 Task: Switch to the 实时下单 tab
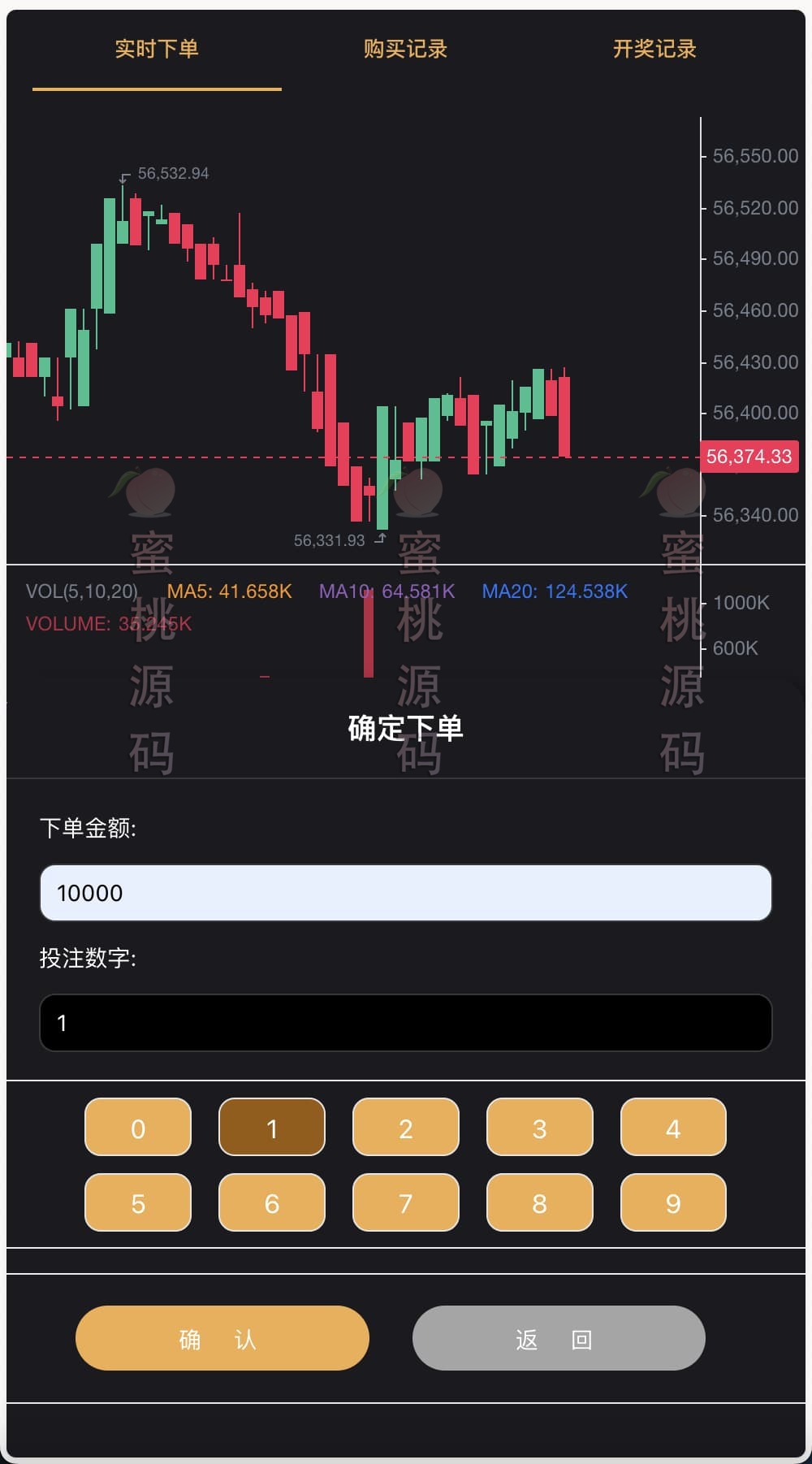tap(157, 50)
